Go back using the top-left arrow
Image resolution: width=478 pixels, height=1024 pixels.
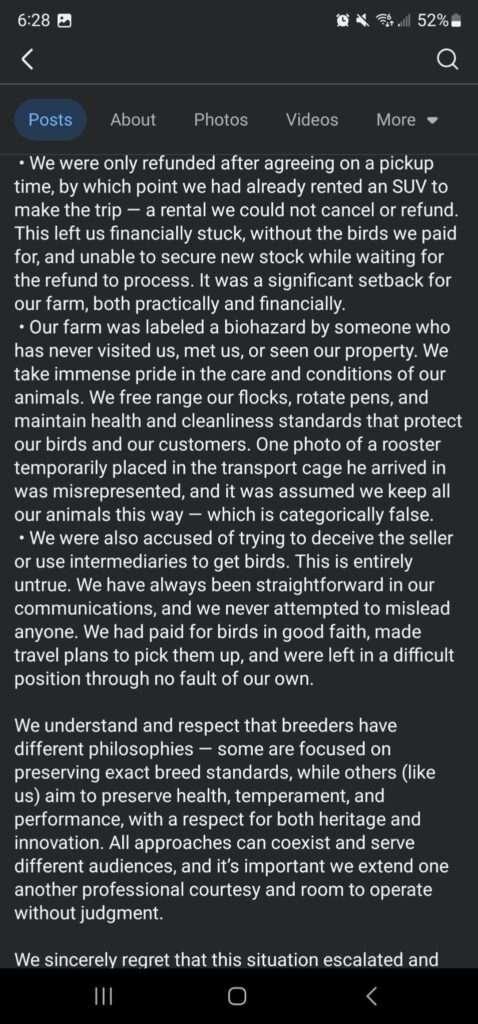(x=27, y=60)
